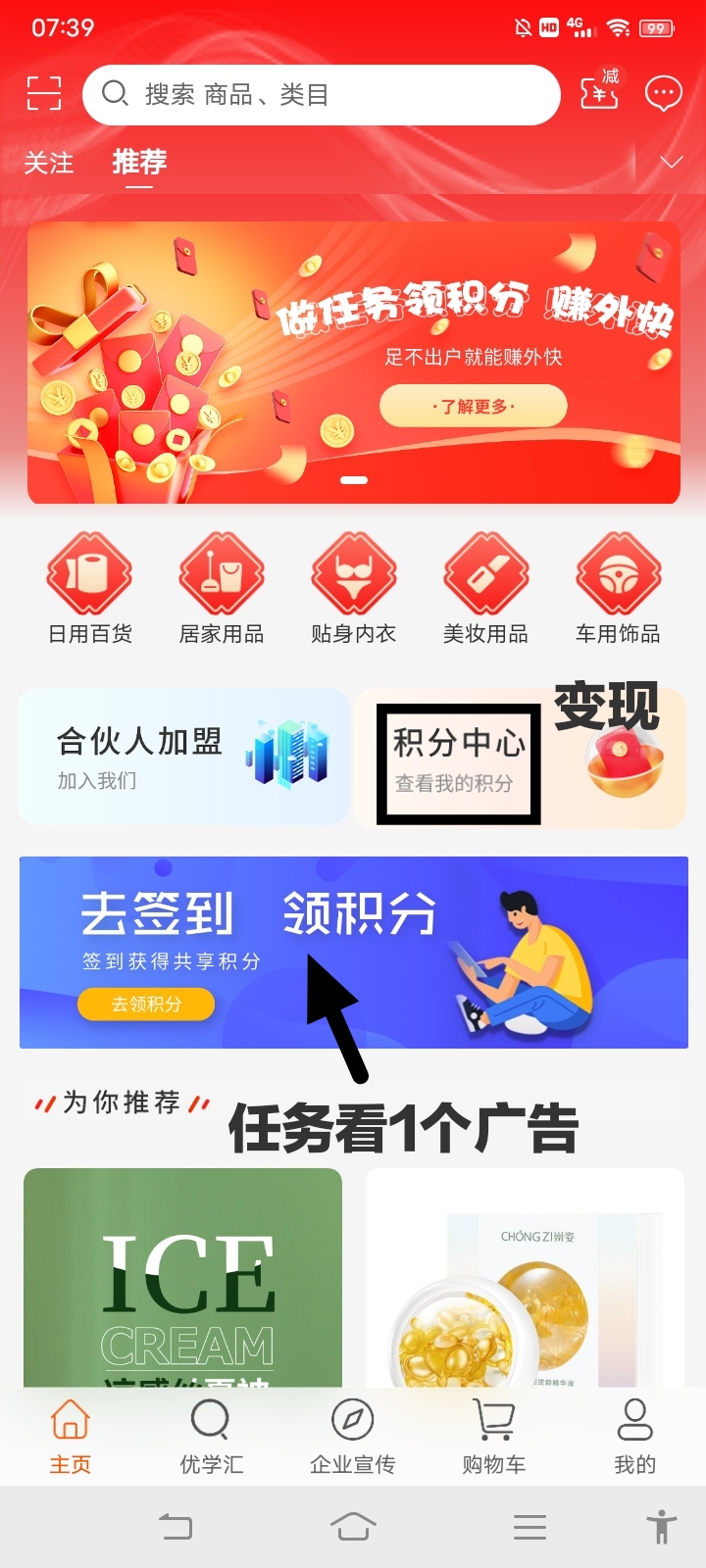The width and height of the screenshot is (706, 1568).
Task: Open the scan icon beside the search bar
Action: [x=44, y=93]
